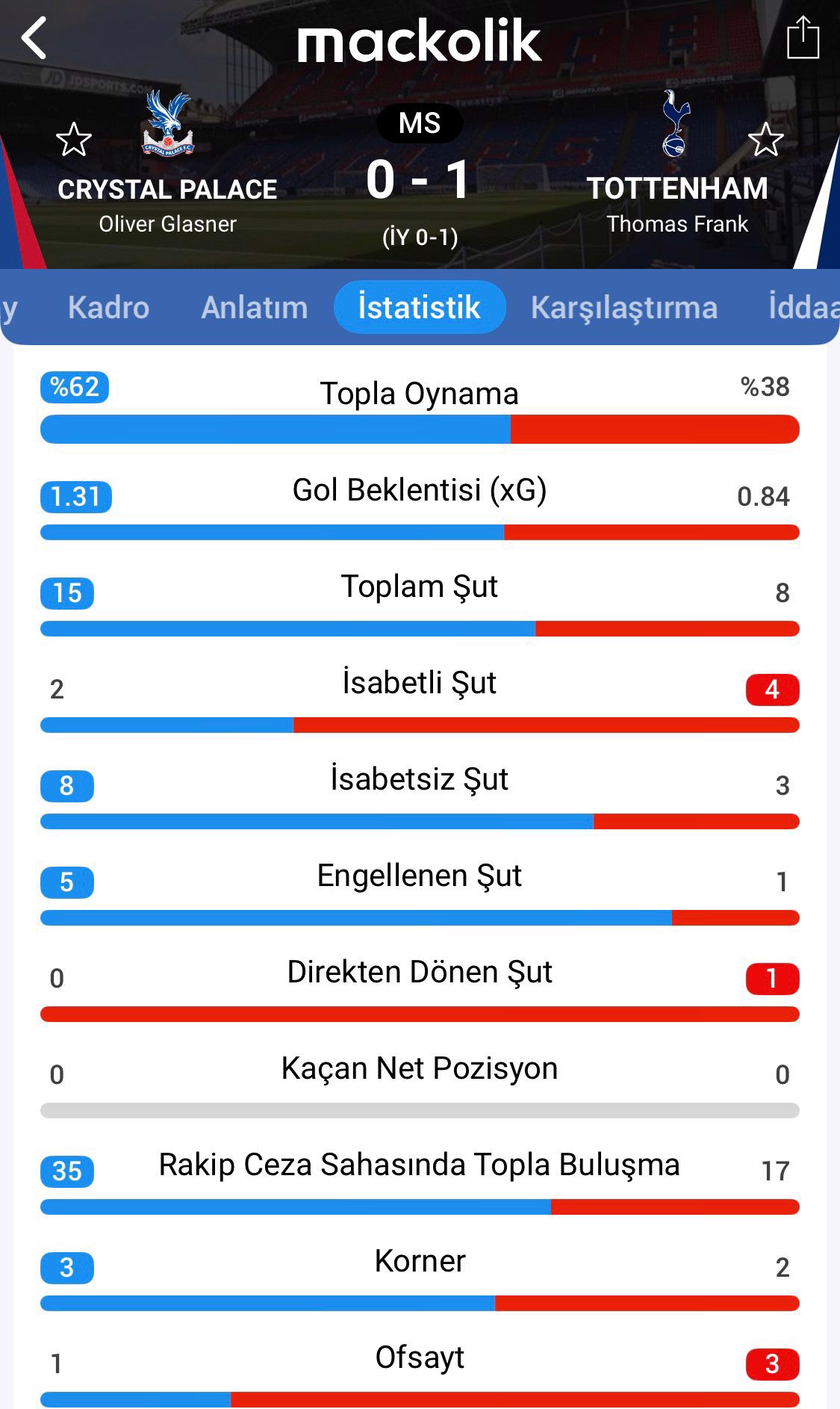Share this match via the share icon
The height and width of the screenshot is (1409, 840).
(x=803, y=37)
